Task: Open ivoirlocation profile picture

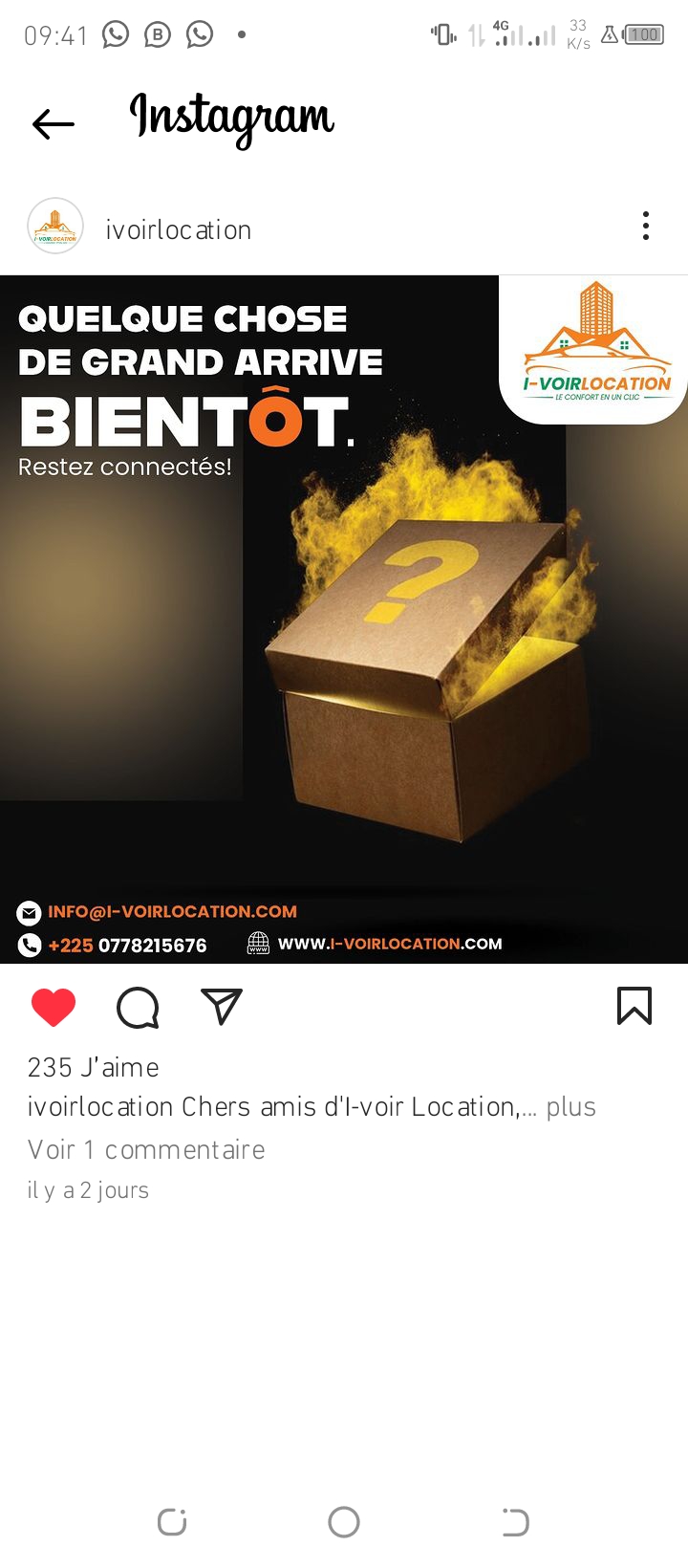Action: [x=55, y=227]
